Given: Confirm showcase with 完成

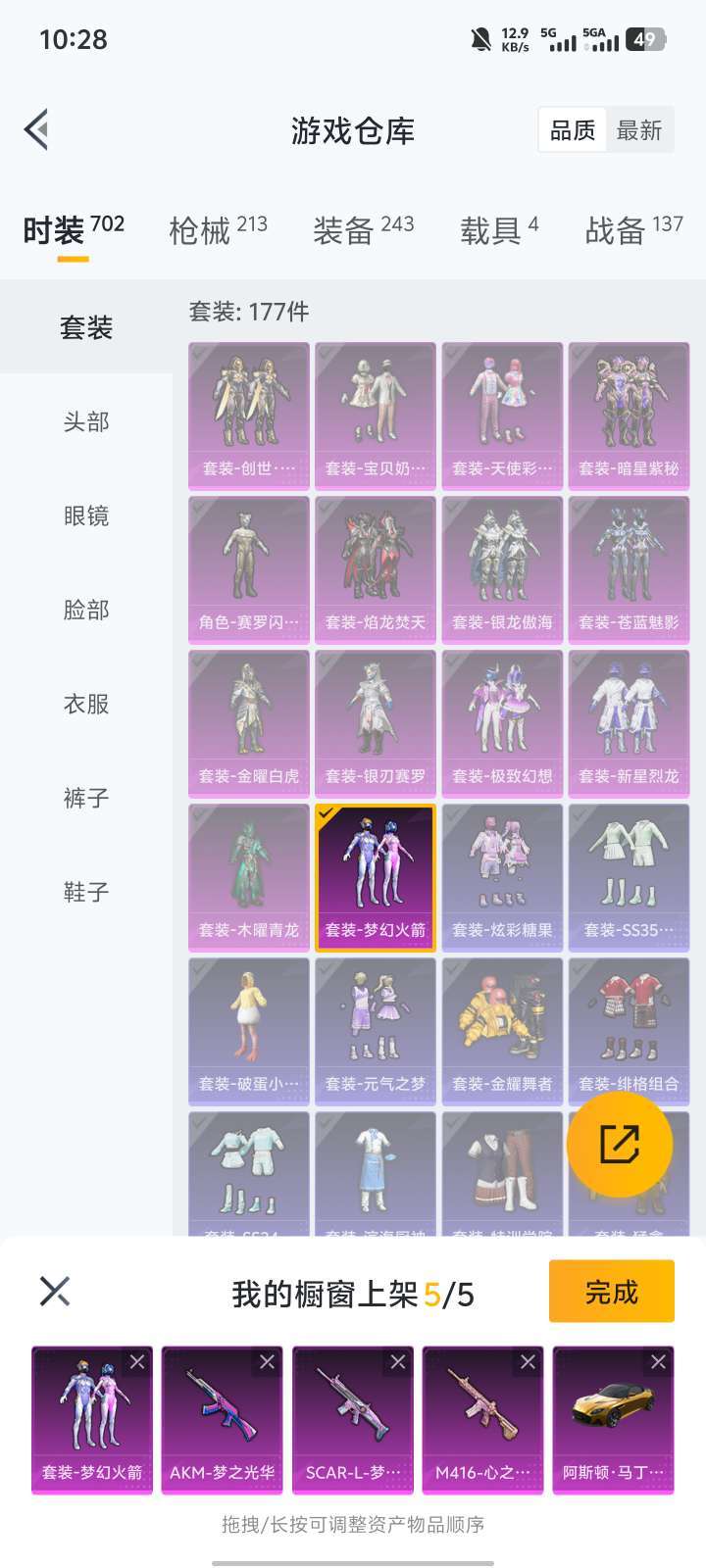Looking at the screenshot, I should tap(612, 1292).
